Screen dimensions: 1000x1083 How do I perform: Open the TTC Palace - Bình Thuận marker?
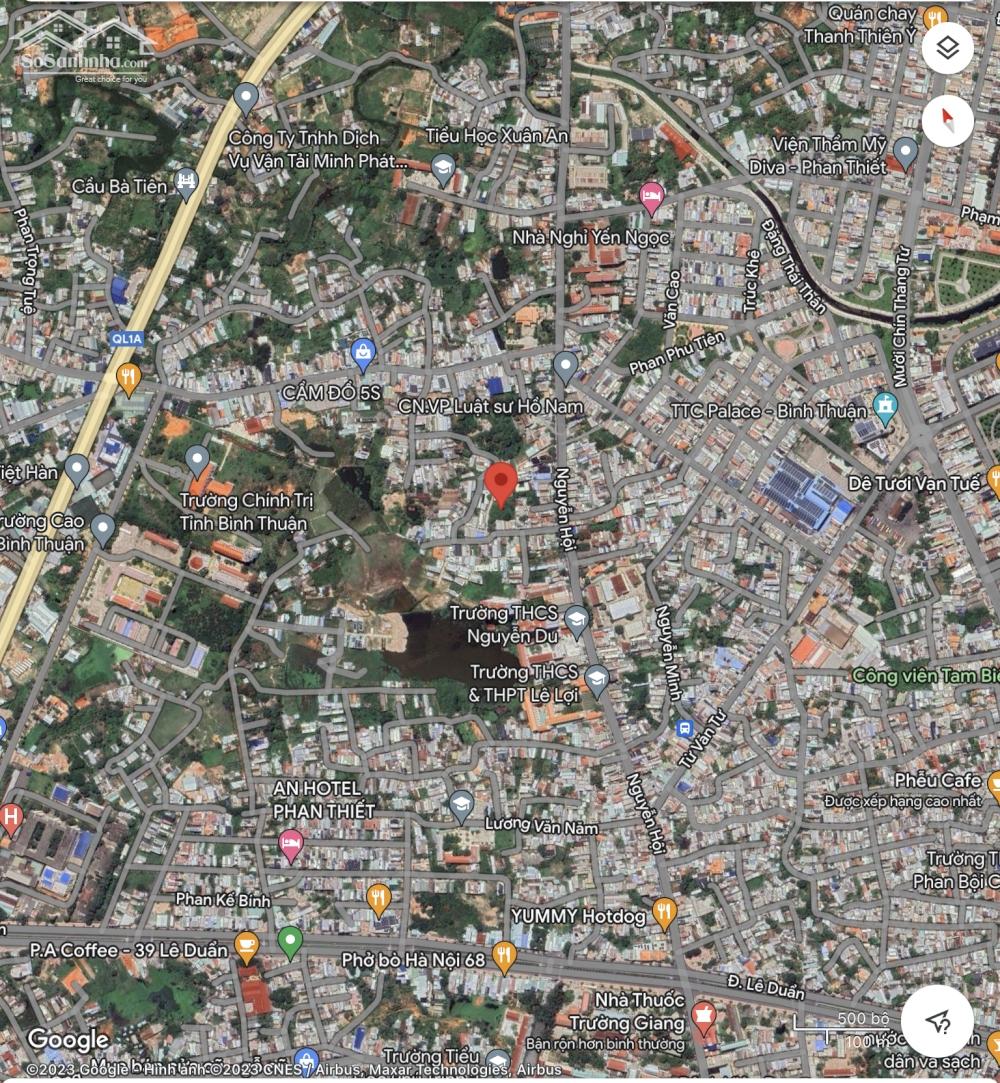coord(884,406)
